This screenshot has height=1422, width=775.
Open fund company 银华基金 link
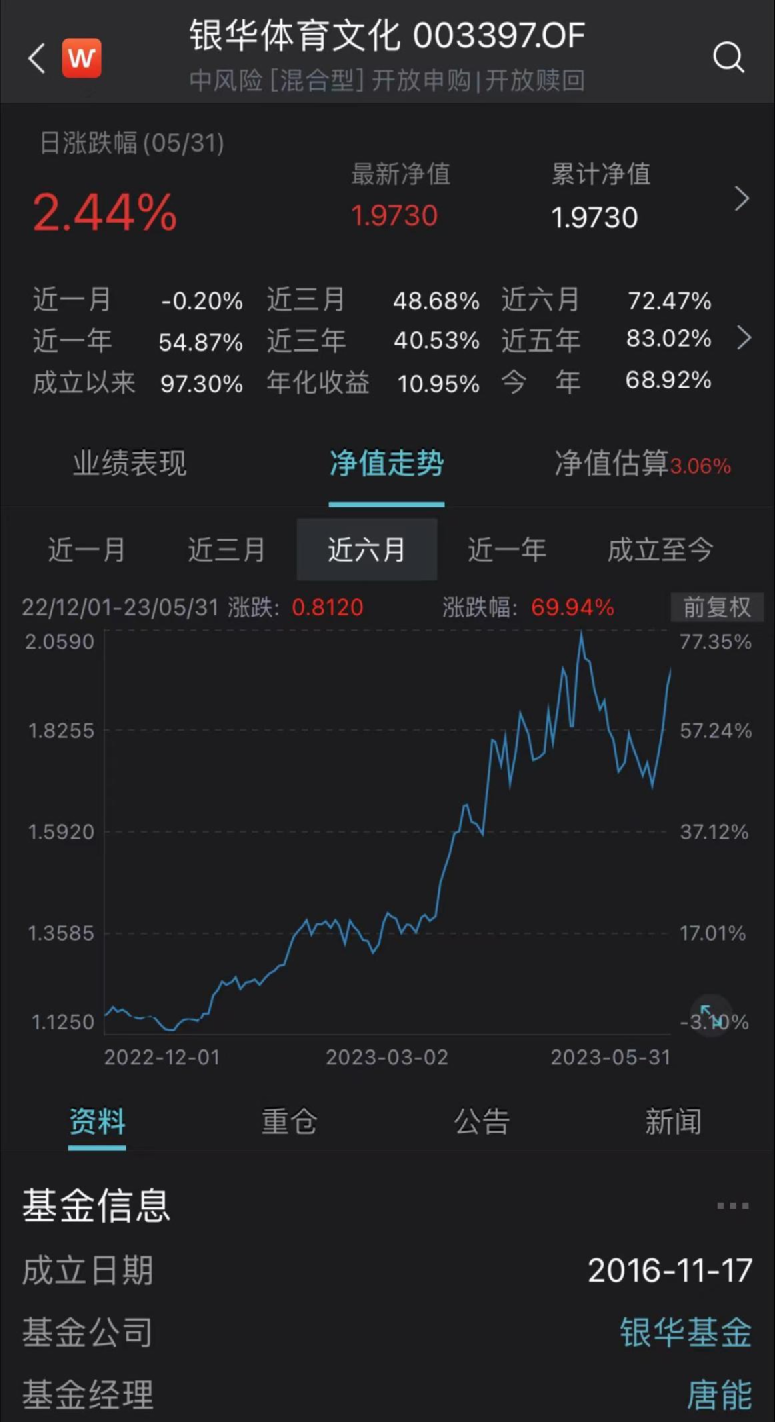pyautogui.click(x=685, y=1333)
